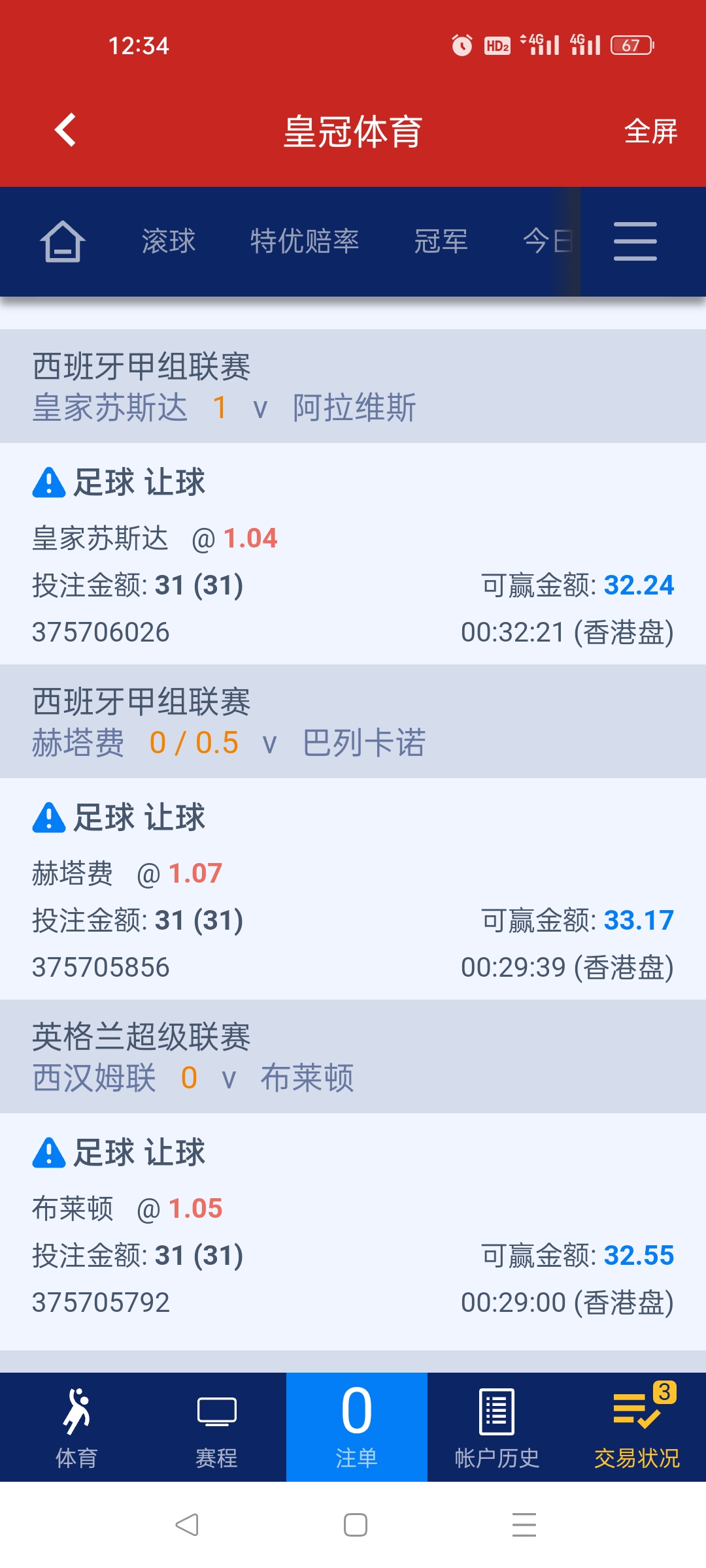Open the home icon in navigation bar
The image size is (706, 1568).
click(63, 242)
